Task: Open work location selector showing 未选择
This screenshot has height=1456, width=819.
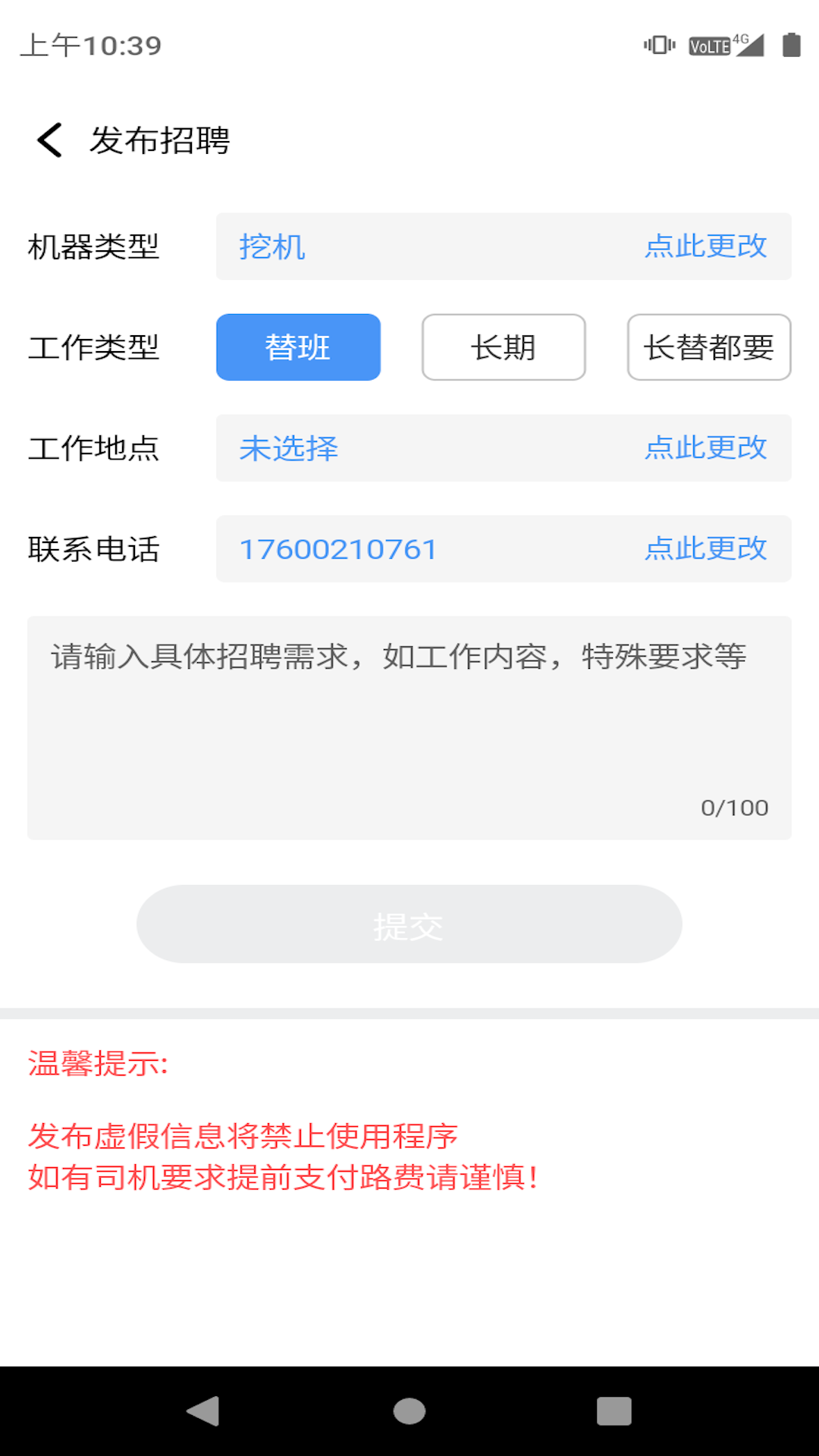Action: [x=288, y=449]
